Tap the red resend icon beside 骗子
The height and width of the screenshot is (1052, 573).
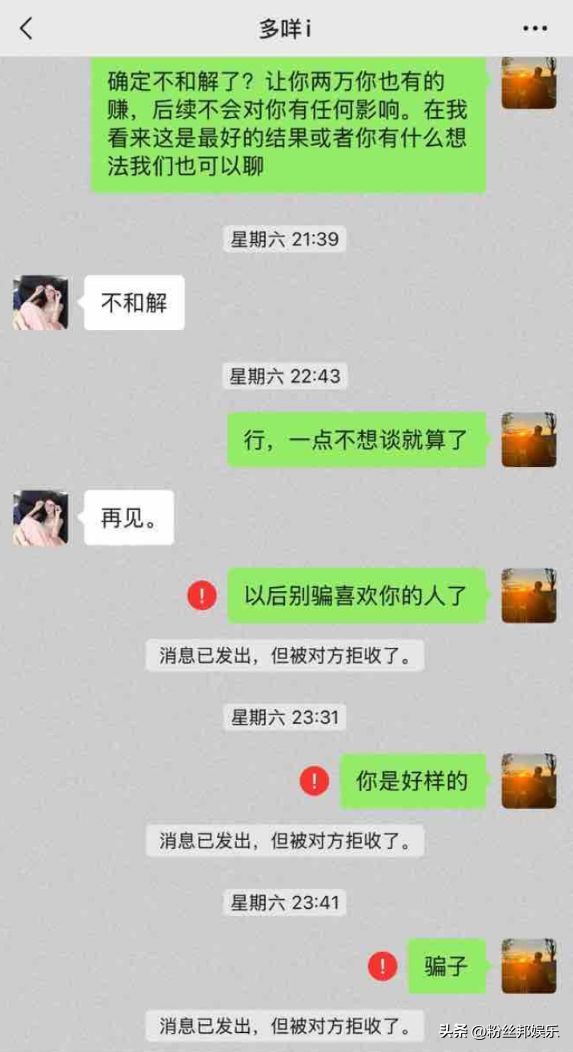click(x=382, y=966)
